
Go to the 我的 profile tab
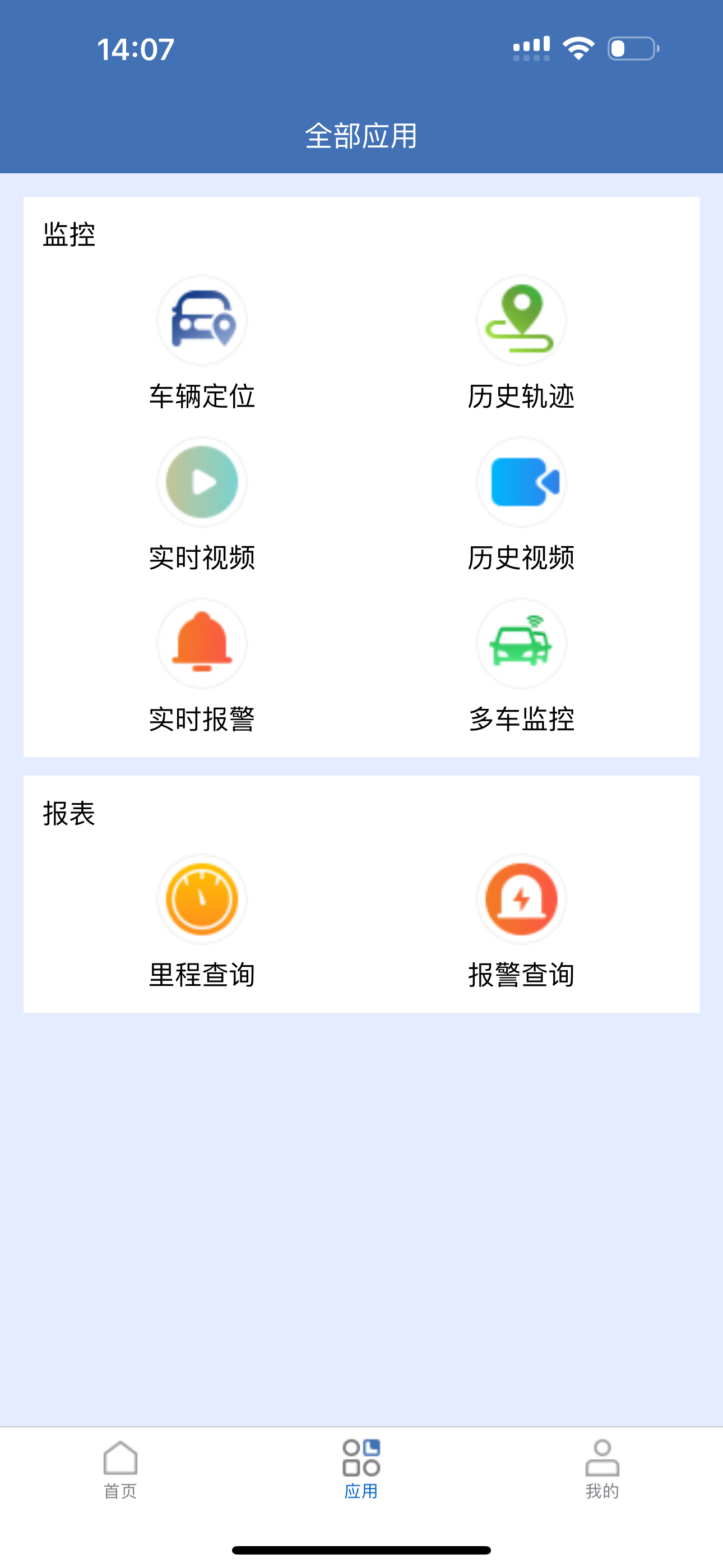[x=602, y=1469]
